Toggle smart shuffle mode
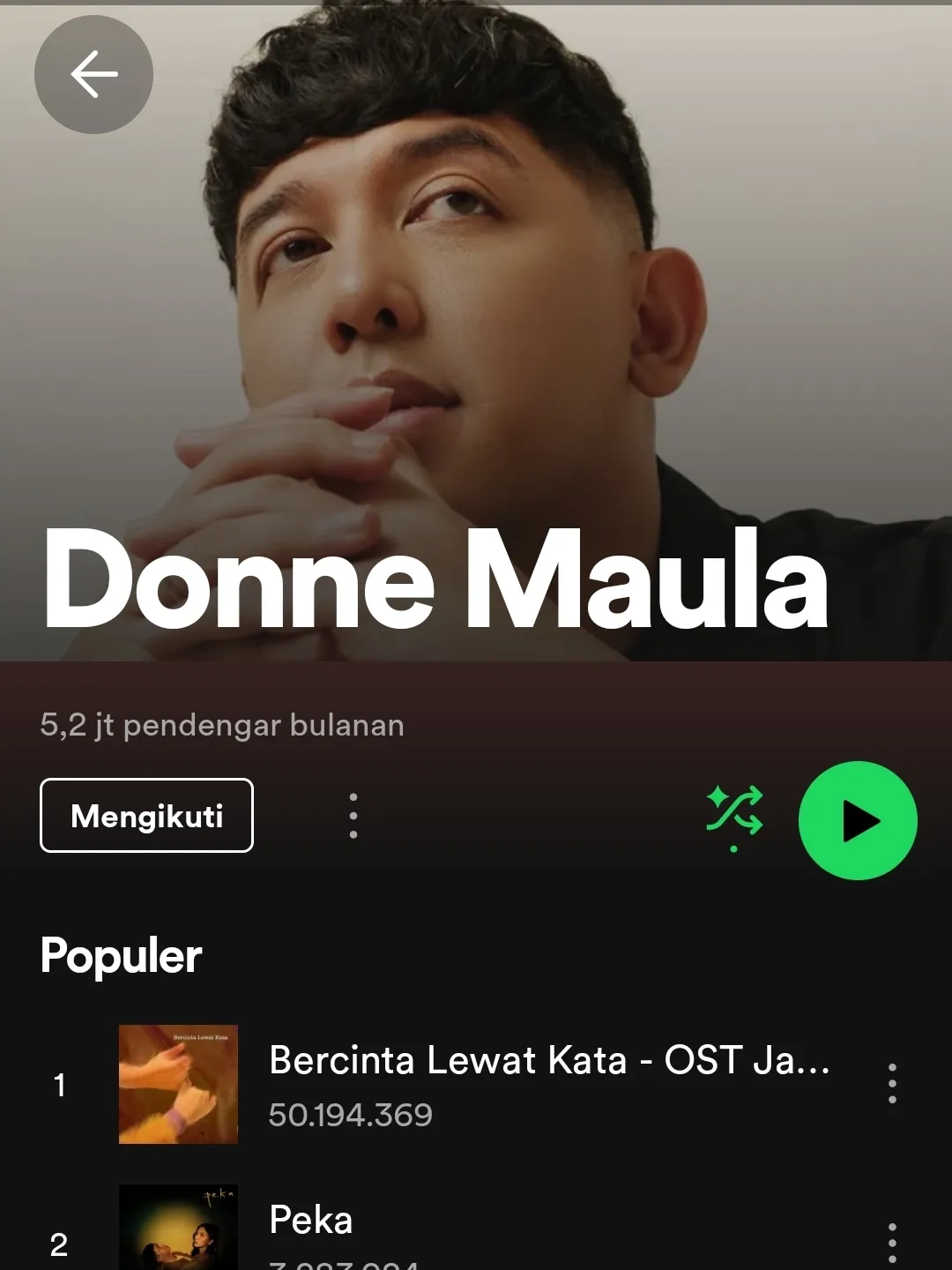Image resolution: width=952 pixels, height=1270 pixels. coord(733,812)
